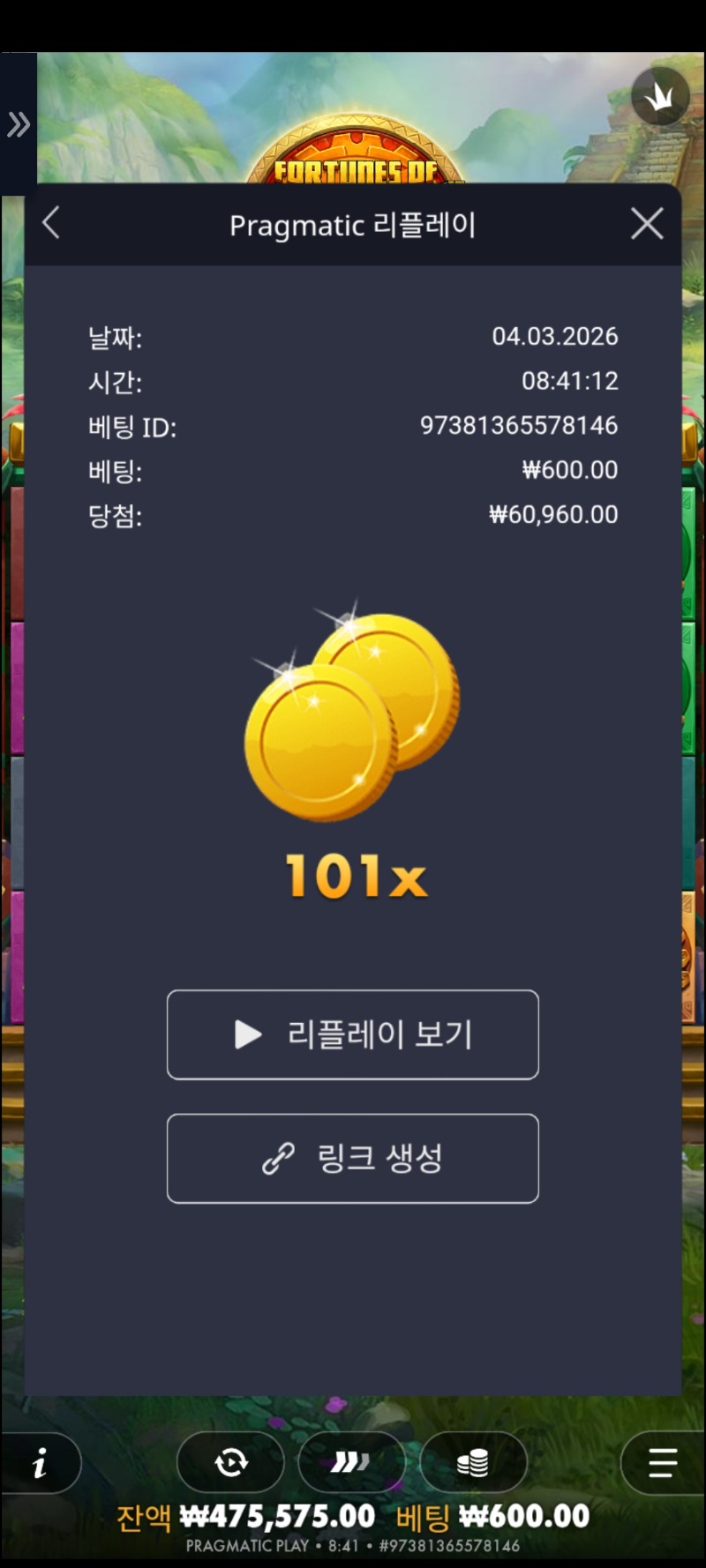The width and height of the screenshot is (706, 1568).
Task: Close the Pragmatic replay dialog
Action: (647, 224)
